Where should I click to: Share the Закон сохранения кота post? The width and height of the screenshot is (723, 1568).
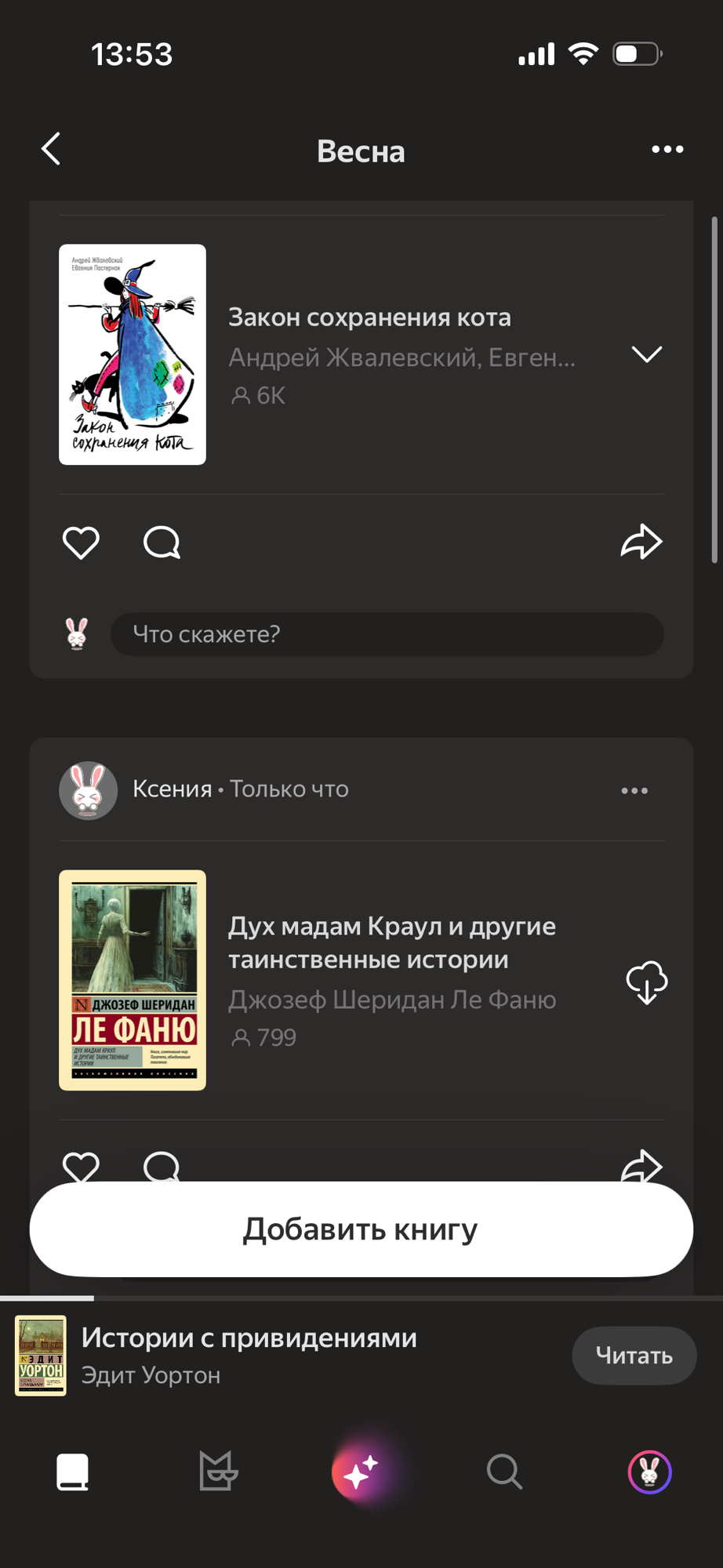click(641, 542)
